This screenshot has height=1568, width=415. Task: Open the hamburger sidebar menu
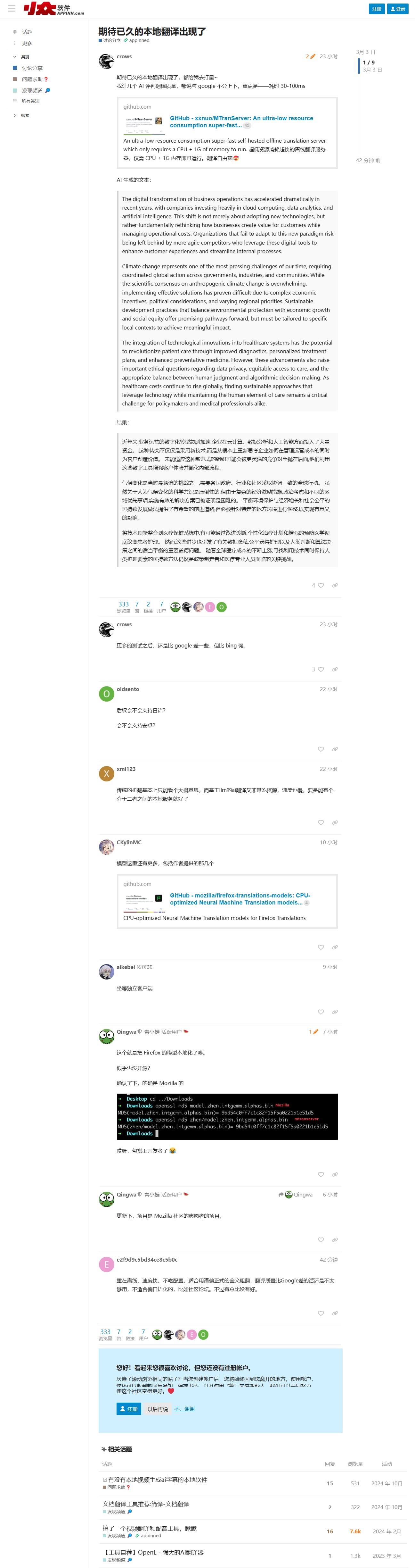pos(12,9)
